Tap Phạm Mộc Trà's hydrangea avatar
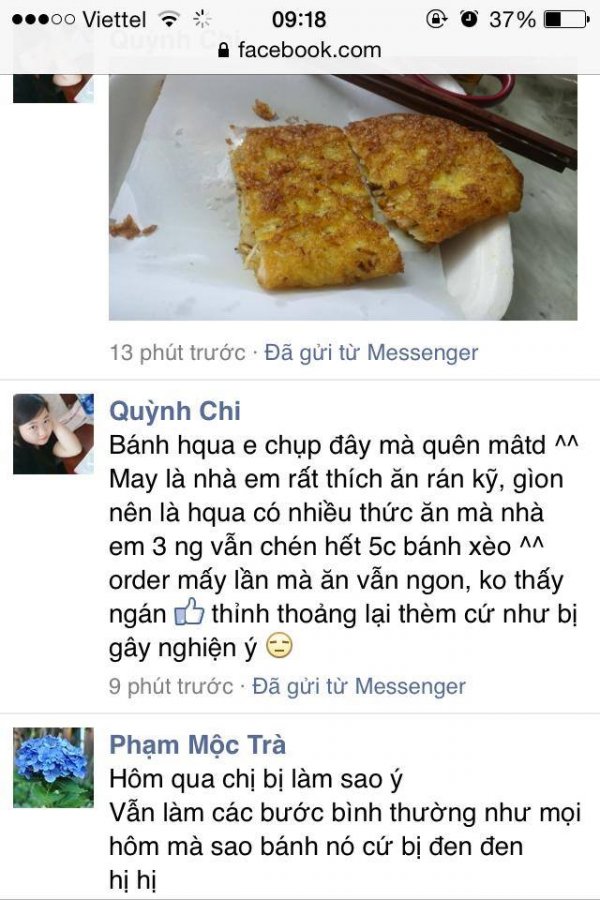Screen dimensions: 600x900 [x=52, y=767]
